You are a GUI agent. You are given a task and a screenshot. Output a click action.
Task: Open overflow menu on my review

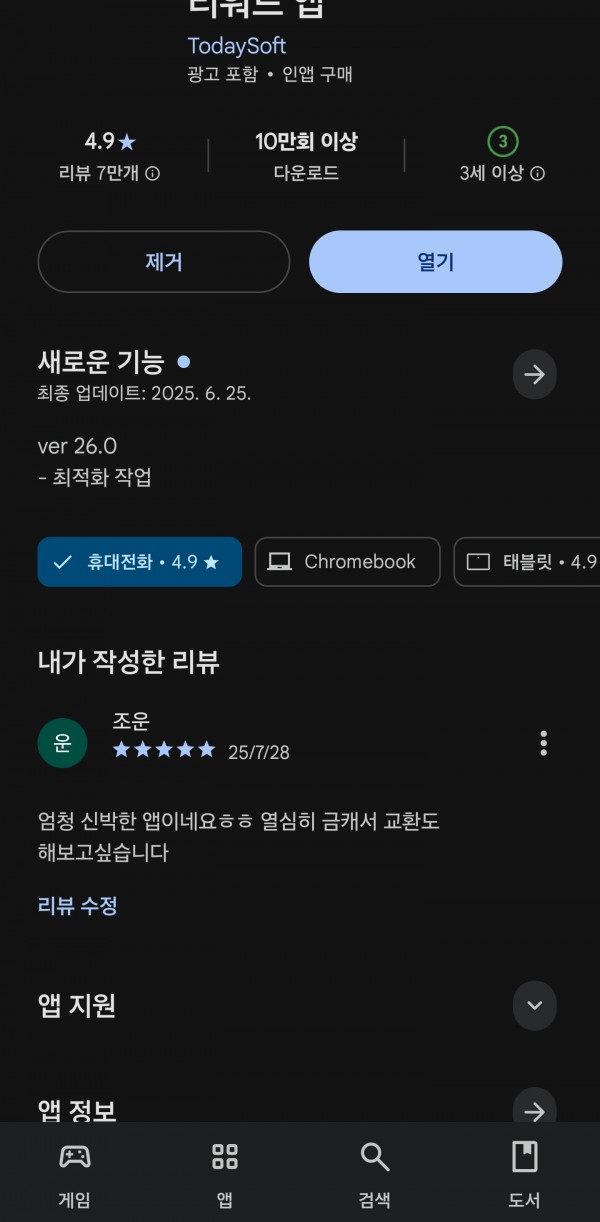543,743
